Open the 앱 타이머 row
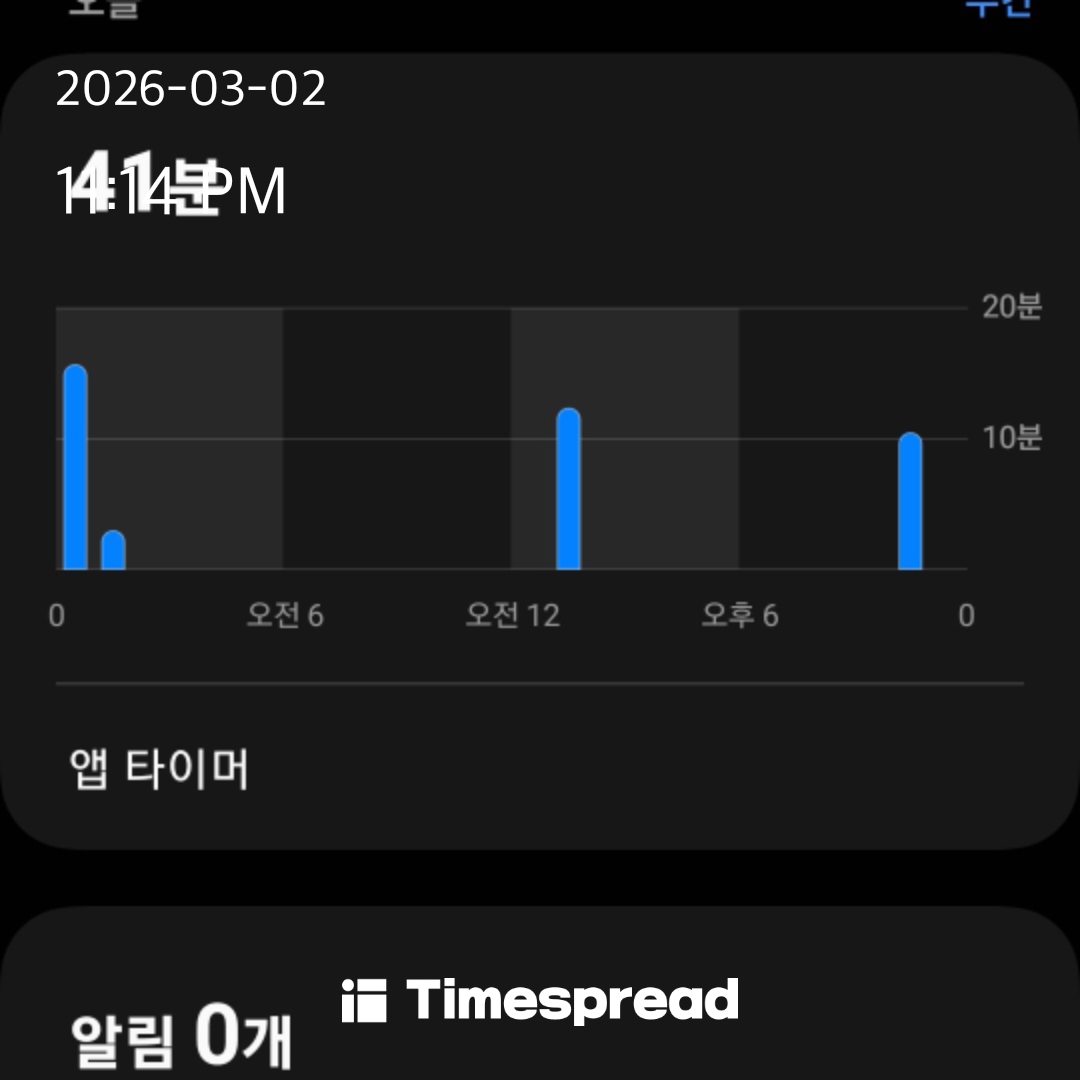The image size is (1080, 1080). pos(539,768)
